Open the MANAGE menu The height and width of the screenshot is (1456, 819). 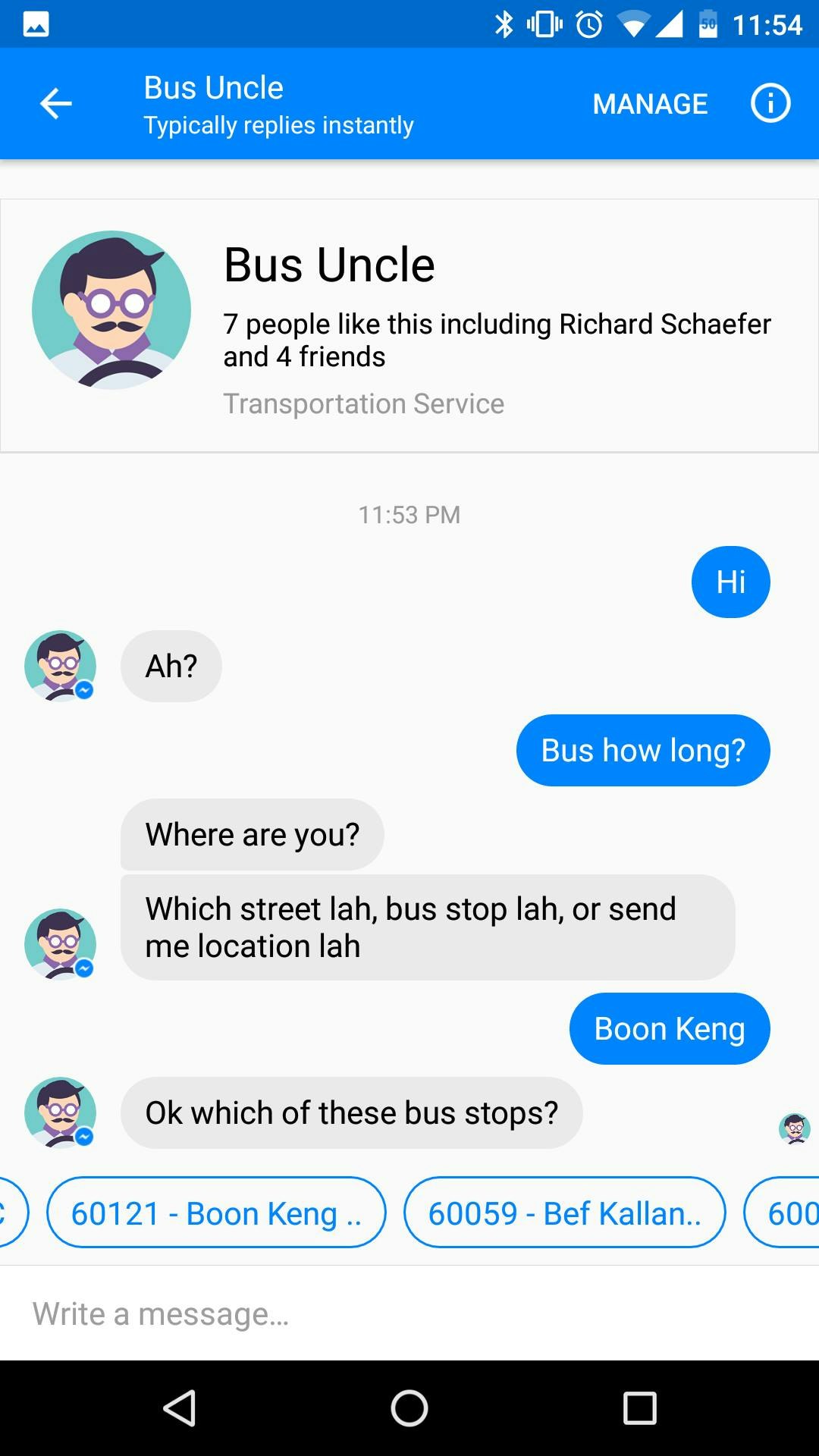tap(649, 104)
